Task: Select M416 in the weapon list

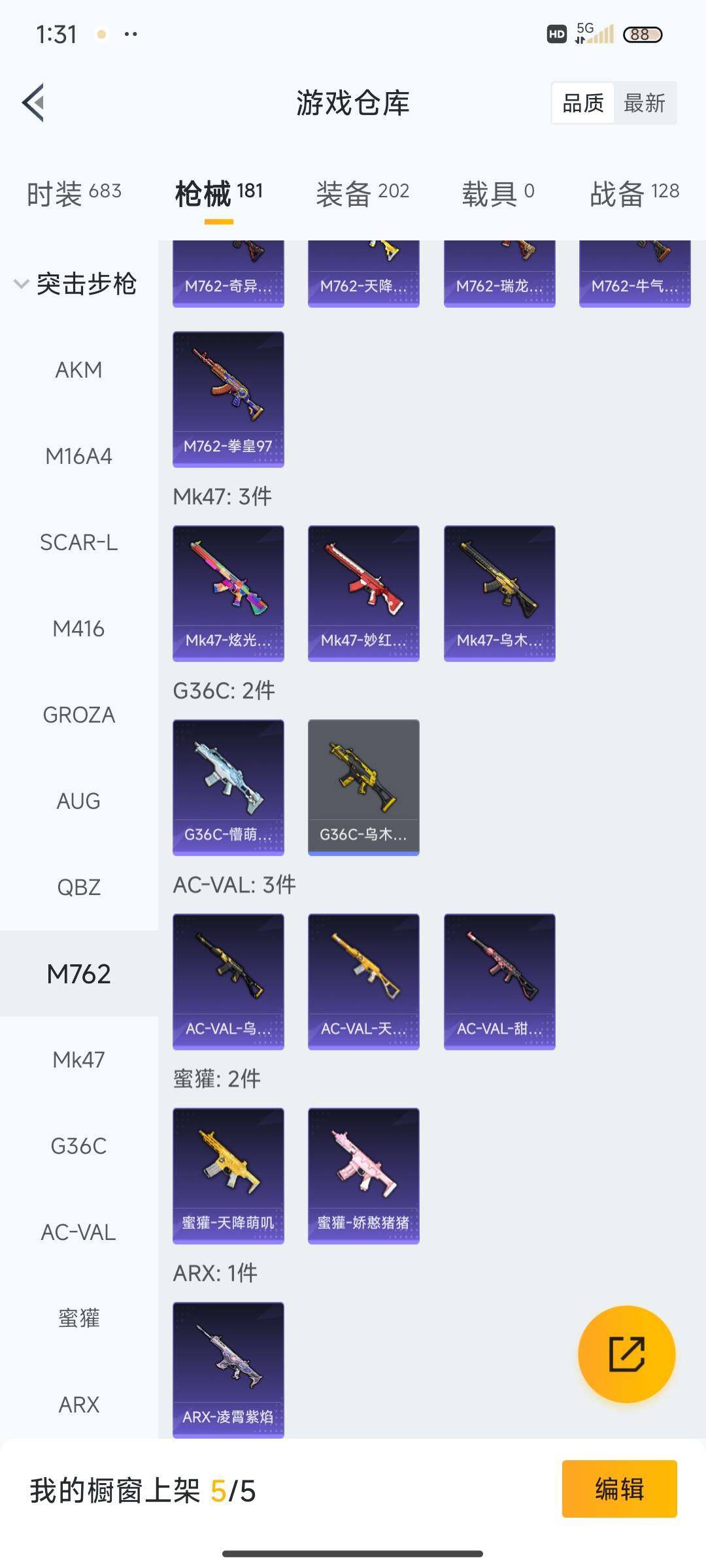Action: click(78, 629)
